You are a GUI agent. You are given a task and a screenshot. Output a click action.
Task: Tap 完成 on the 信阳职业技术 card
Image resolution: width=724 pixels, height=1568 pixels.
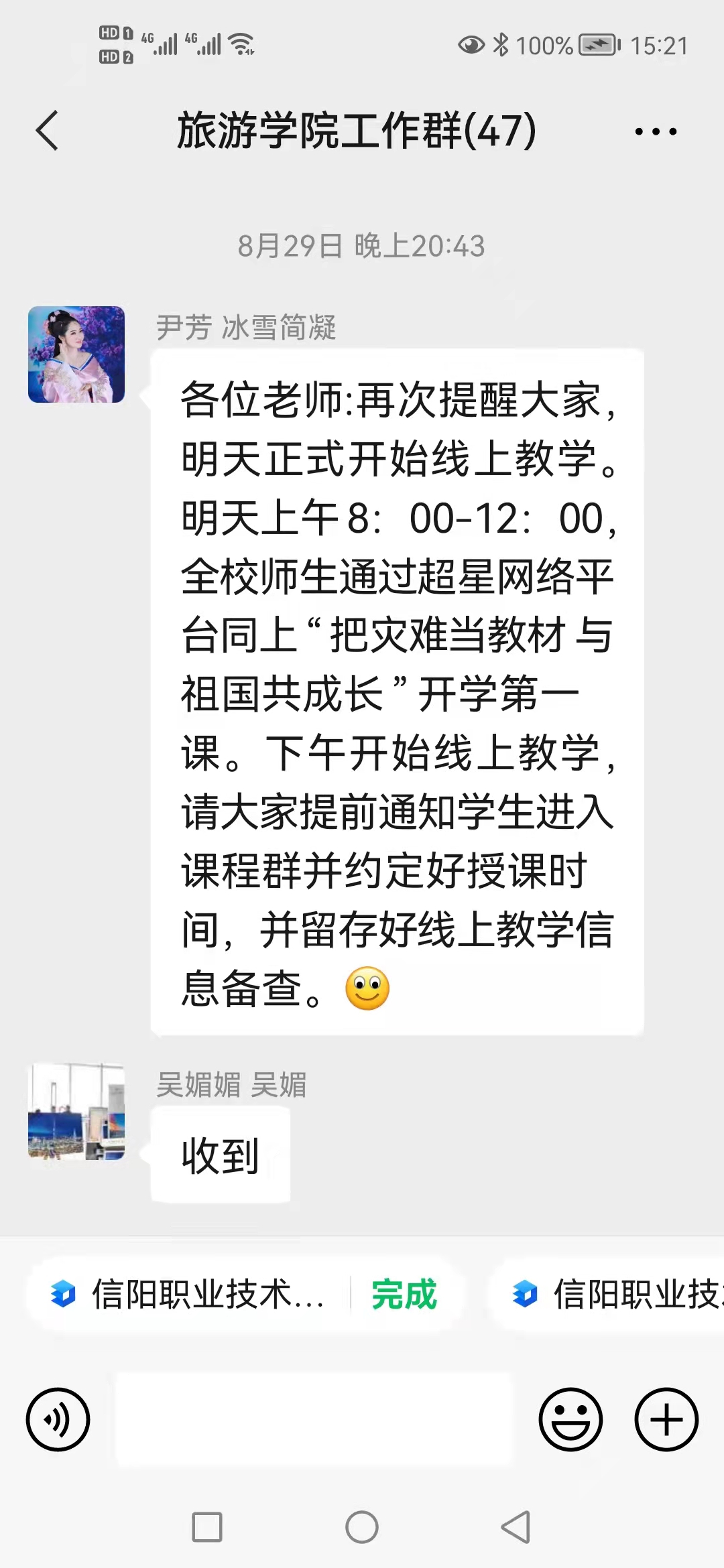click(404, 1294)
